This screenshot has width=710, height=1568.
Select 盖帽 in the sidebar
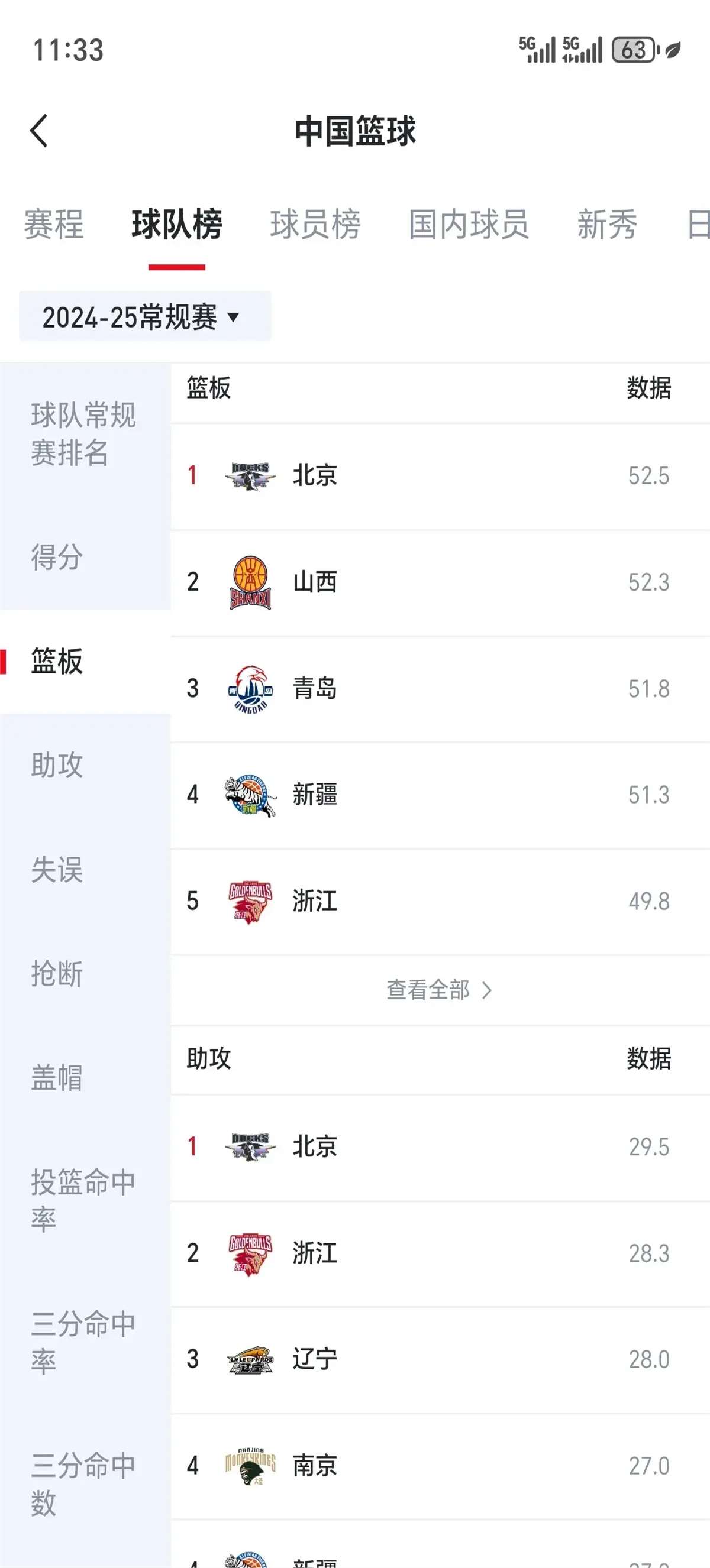coord(85,1078)
